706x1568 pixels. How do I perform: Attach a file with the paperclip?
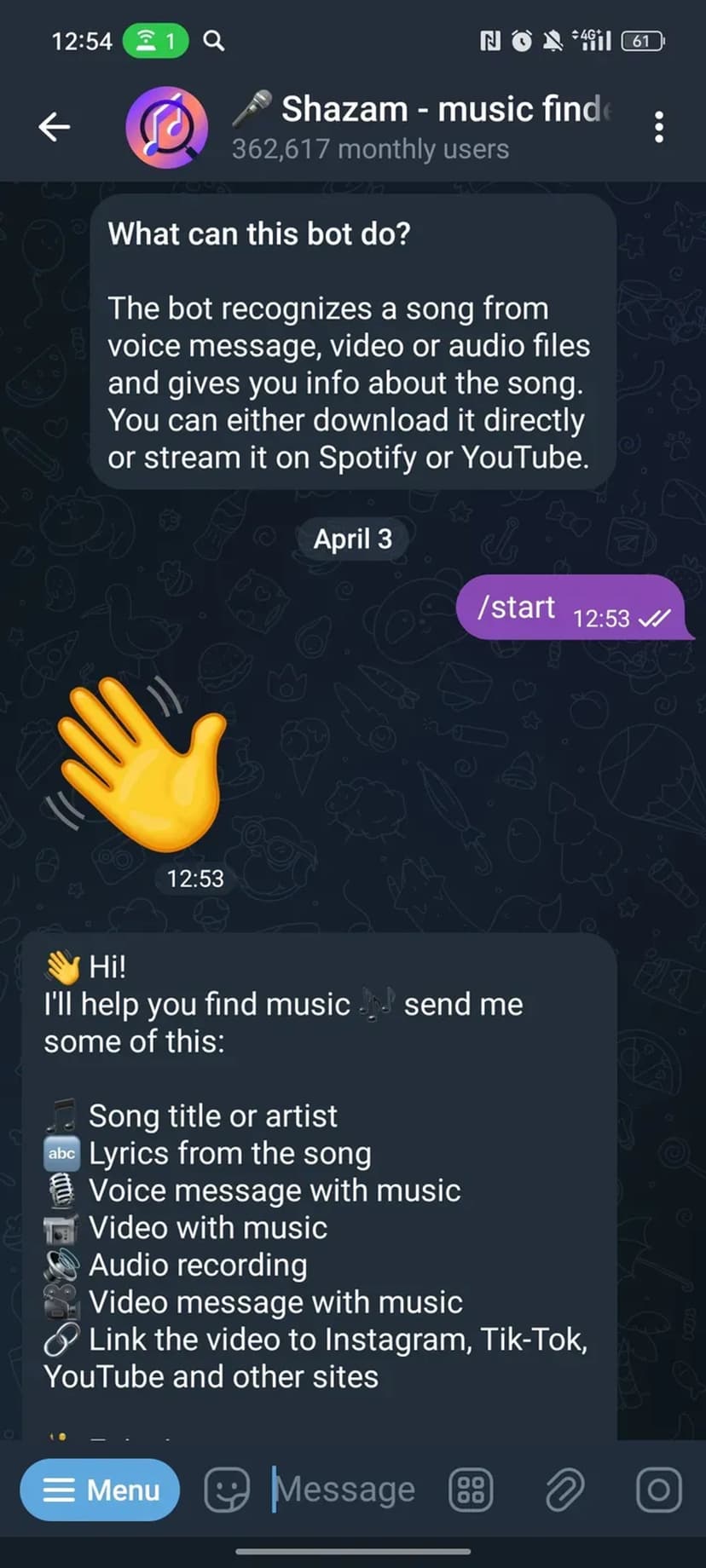(564, 1490)
